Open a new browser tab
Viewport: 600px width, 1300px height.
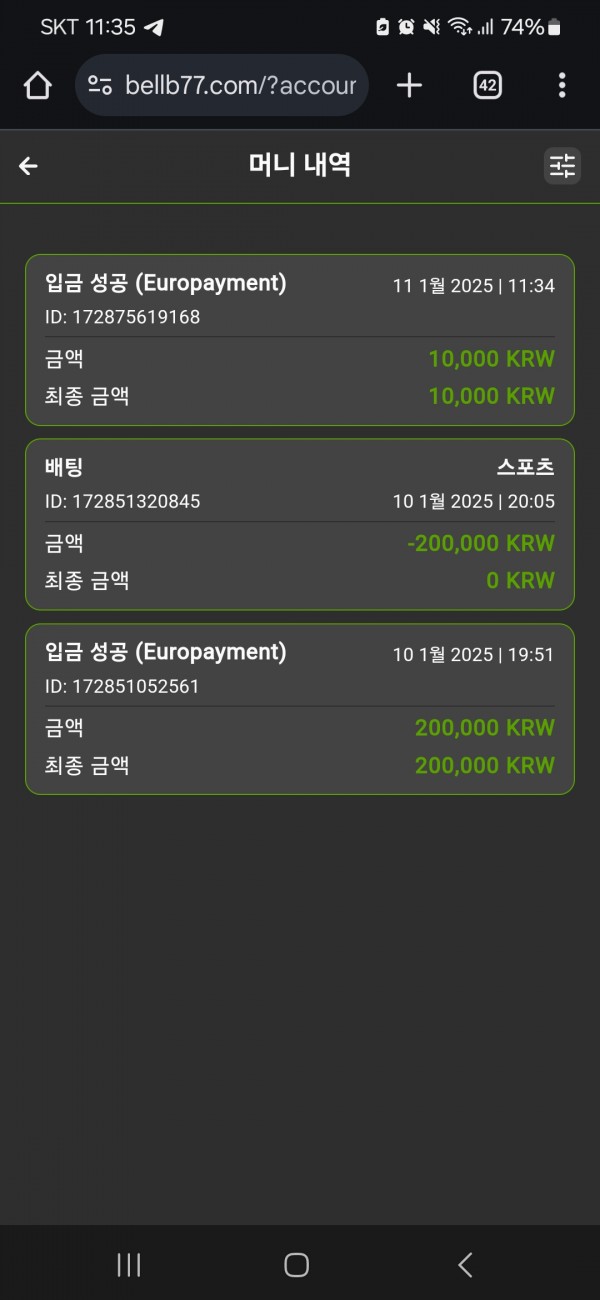click(409, 86)
